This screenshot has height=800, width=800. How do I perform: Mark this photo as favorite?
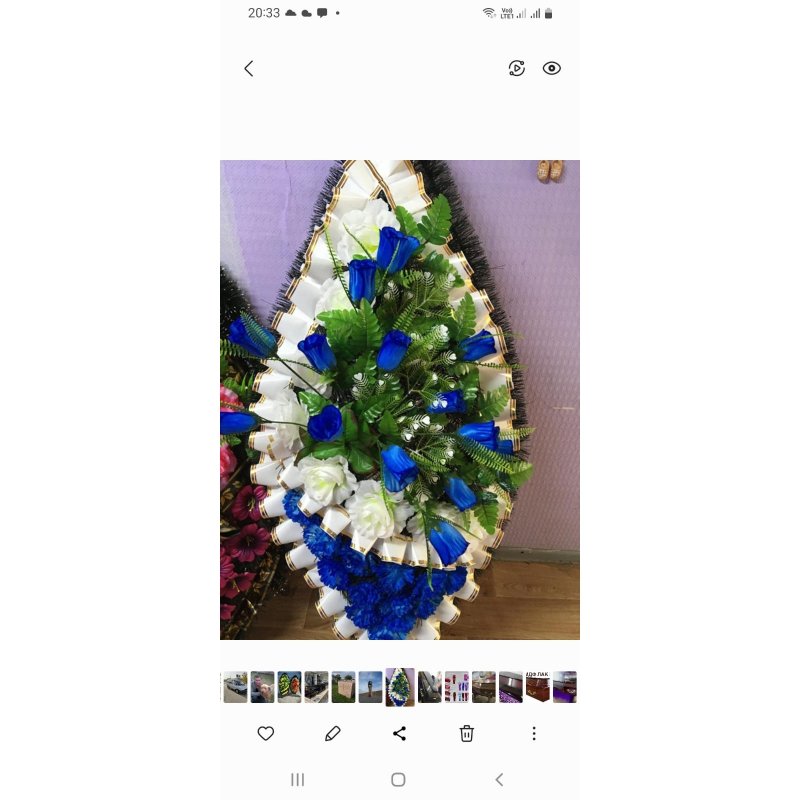point(266,733)
